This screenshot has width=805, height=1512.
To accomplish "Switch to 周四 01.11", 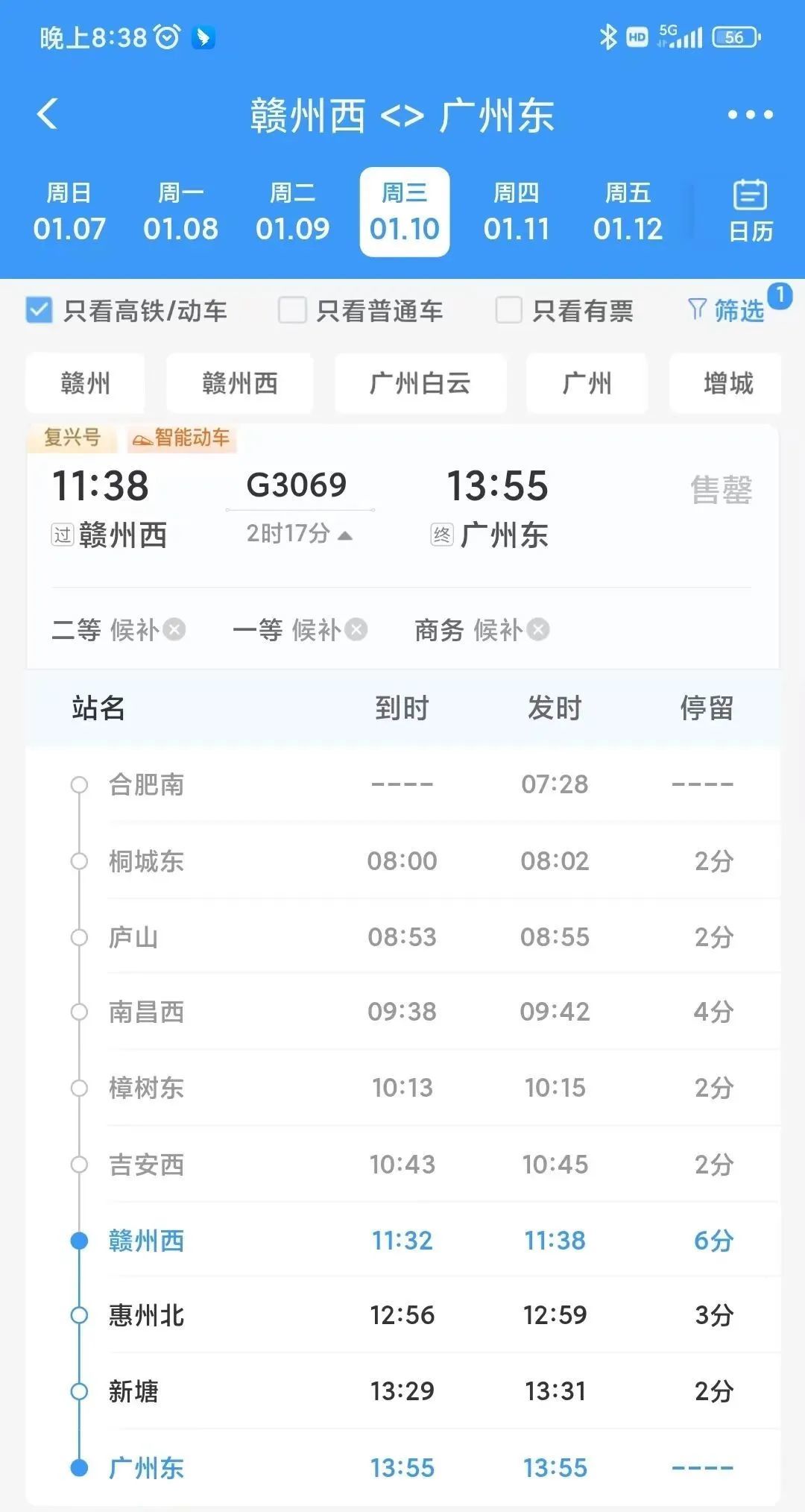I will point(516,212).
